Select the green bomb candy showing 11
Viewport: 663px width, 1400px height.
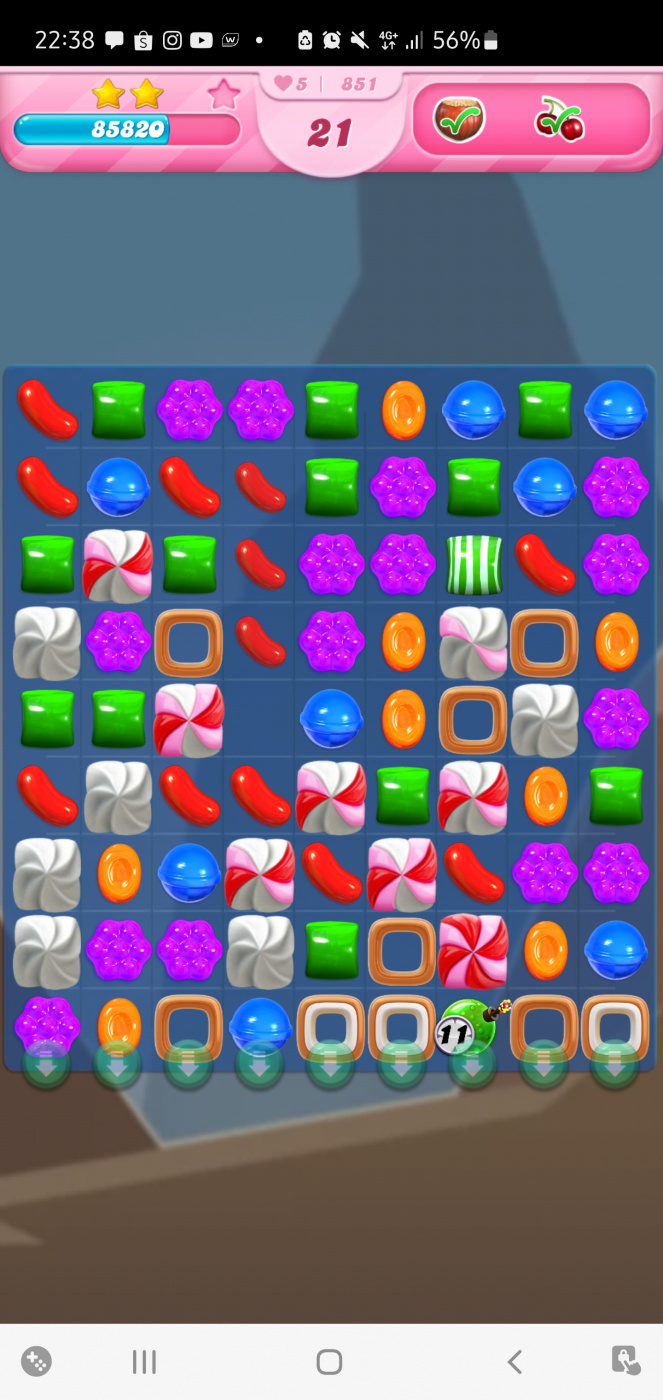click(x=467, y=1027)
